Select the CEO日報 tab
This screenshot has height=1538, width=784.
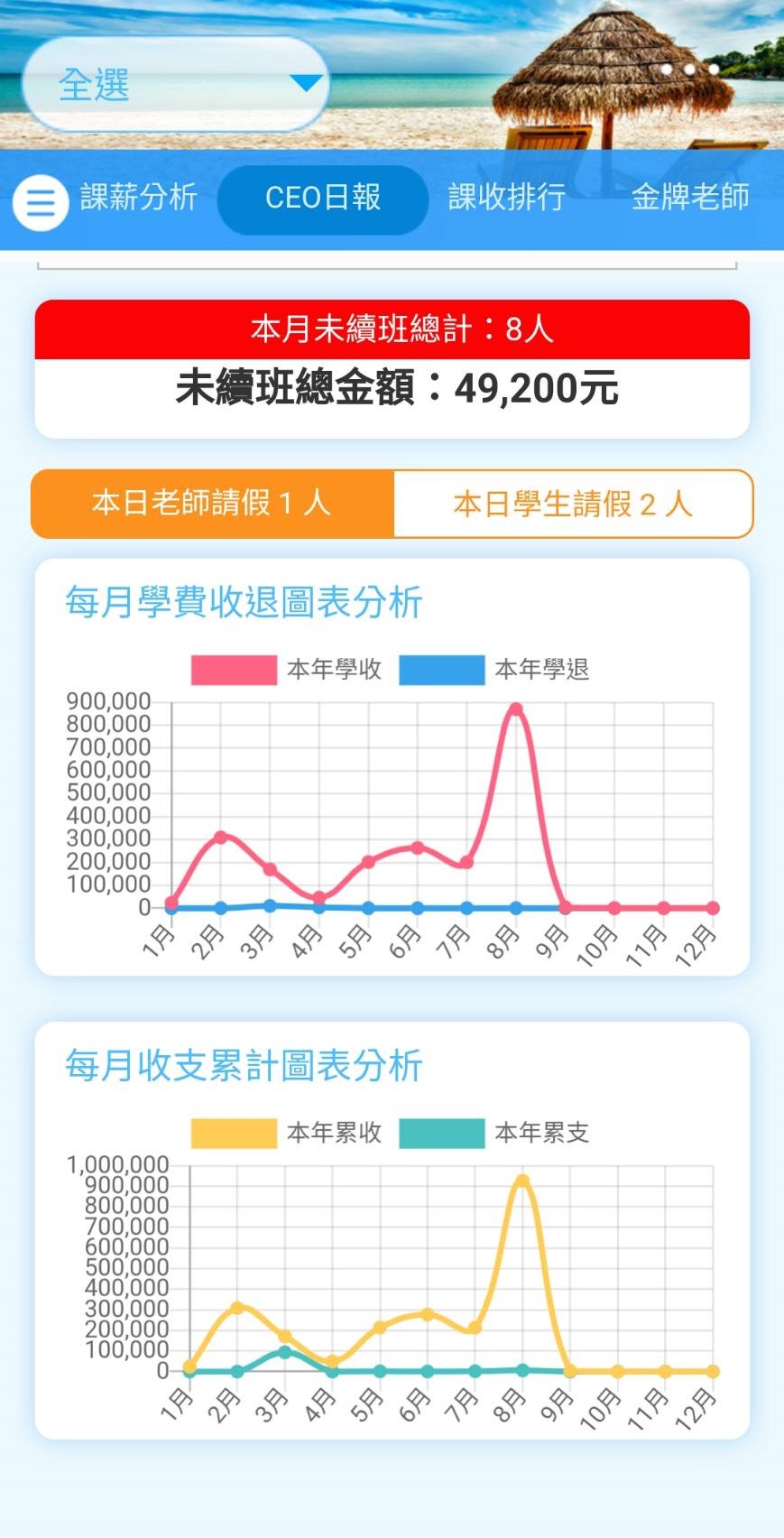click(x=323, y=198)
